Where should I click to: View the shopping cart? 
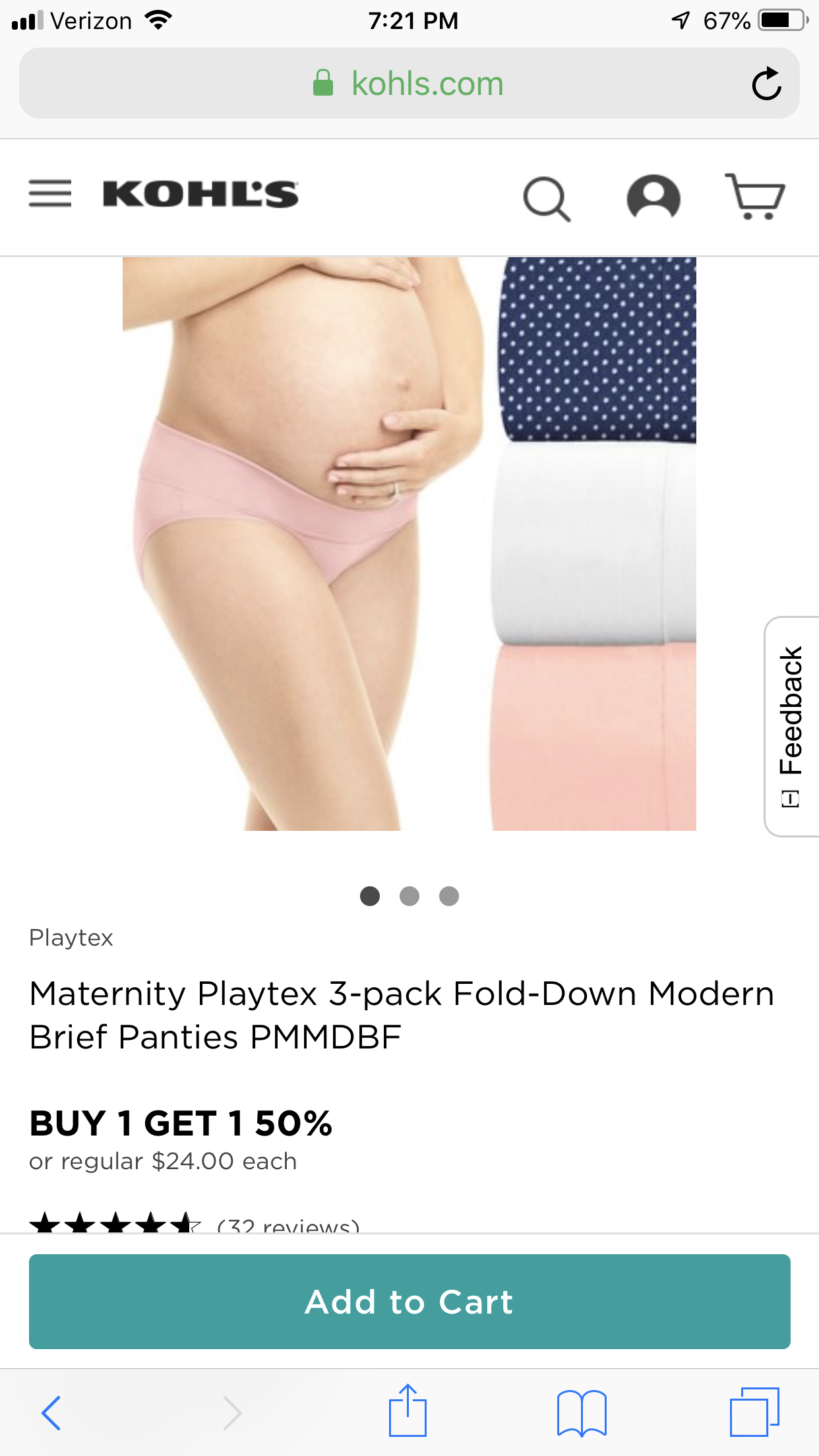pyautogui.click(x=755, y=197)
